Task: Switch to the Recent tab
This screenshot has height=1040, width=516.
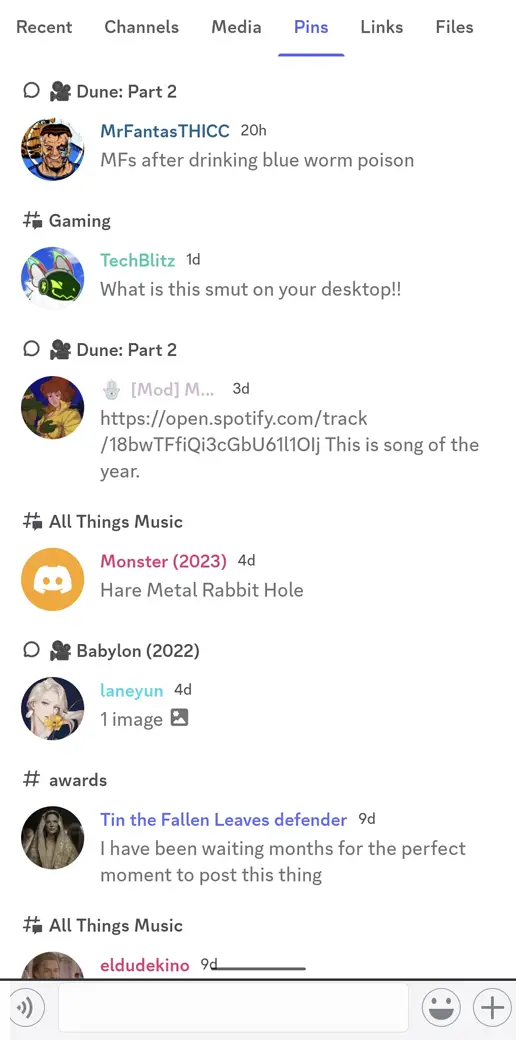Action: click(x=44, y=27)
